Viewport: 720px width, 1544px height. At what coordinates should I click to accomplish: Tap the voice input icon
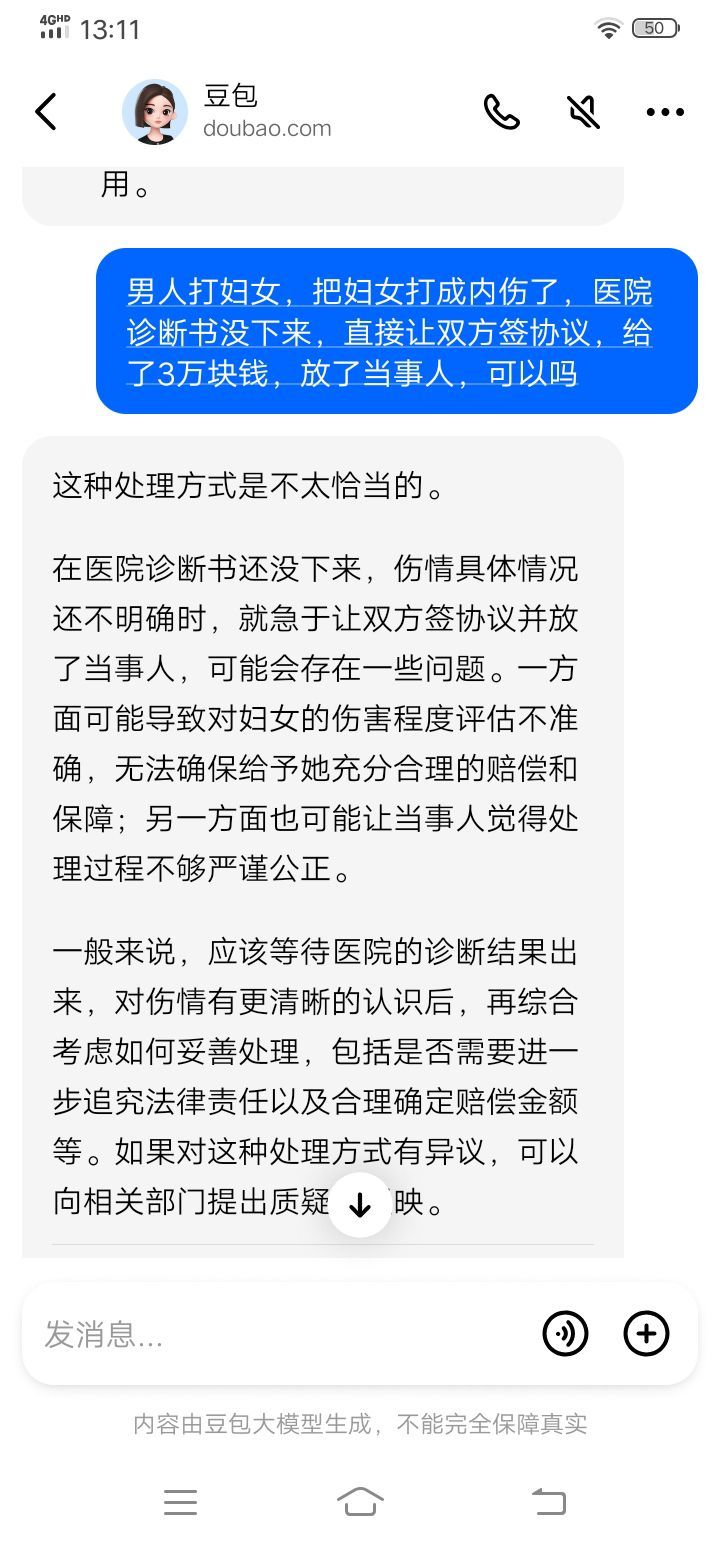565,1334
